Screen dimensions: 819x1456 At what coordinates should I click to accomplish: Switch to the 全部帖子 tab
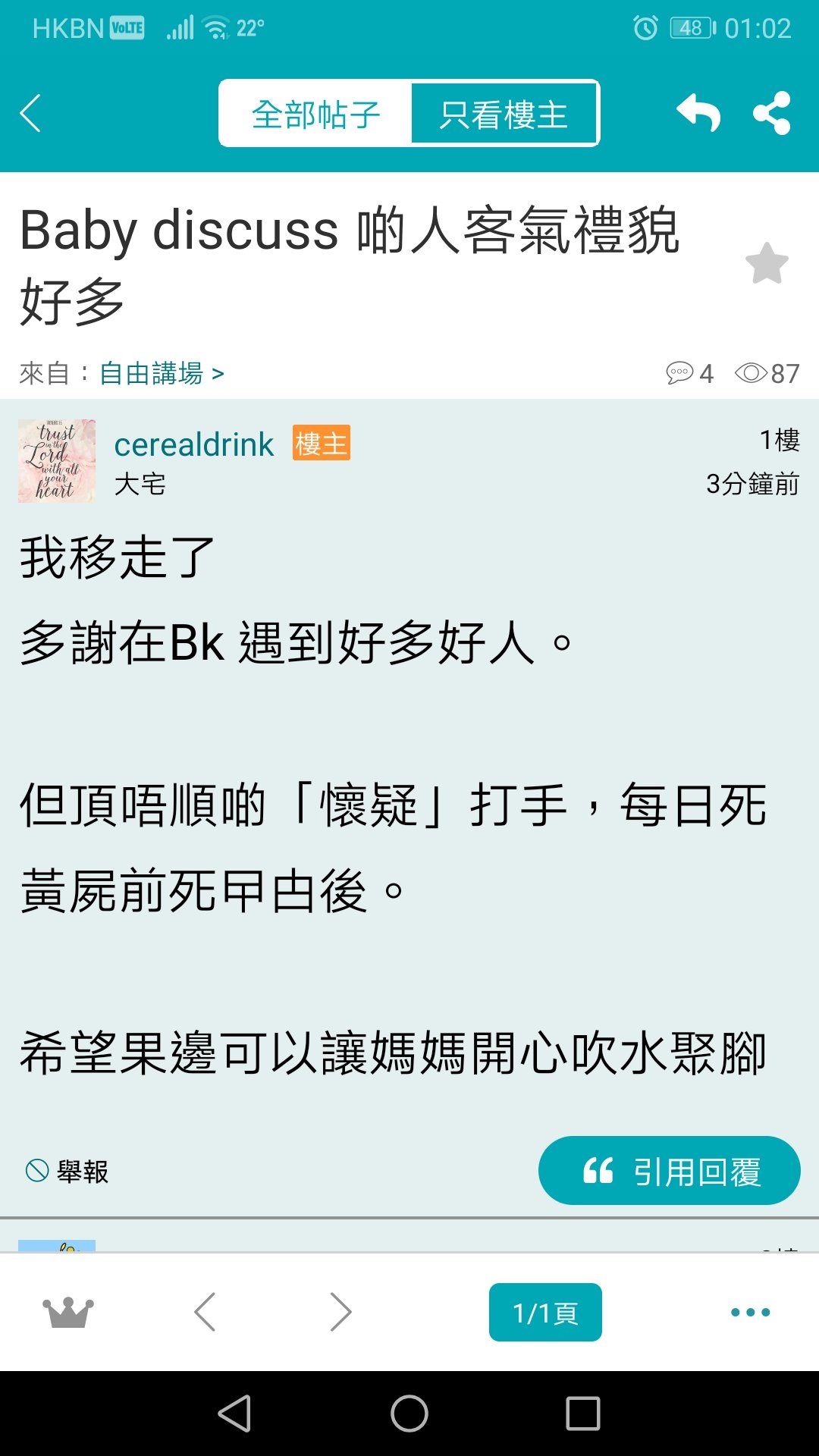click(315, 114)
